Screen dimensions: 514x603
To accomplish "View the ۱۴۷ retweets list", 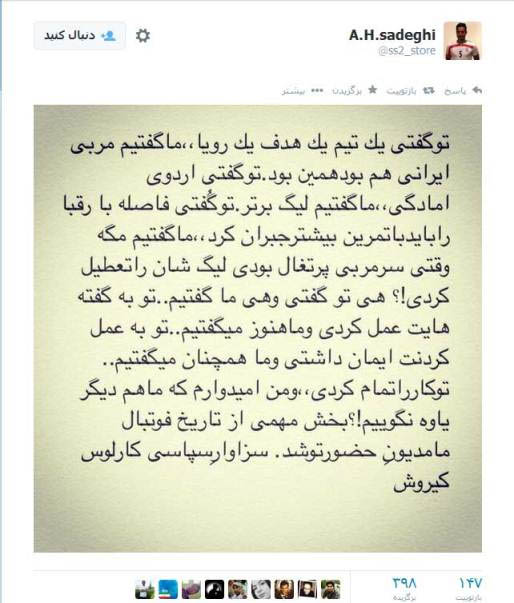I will coord(469,589).
